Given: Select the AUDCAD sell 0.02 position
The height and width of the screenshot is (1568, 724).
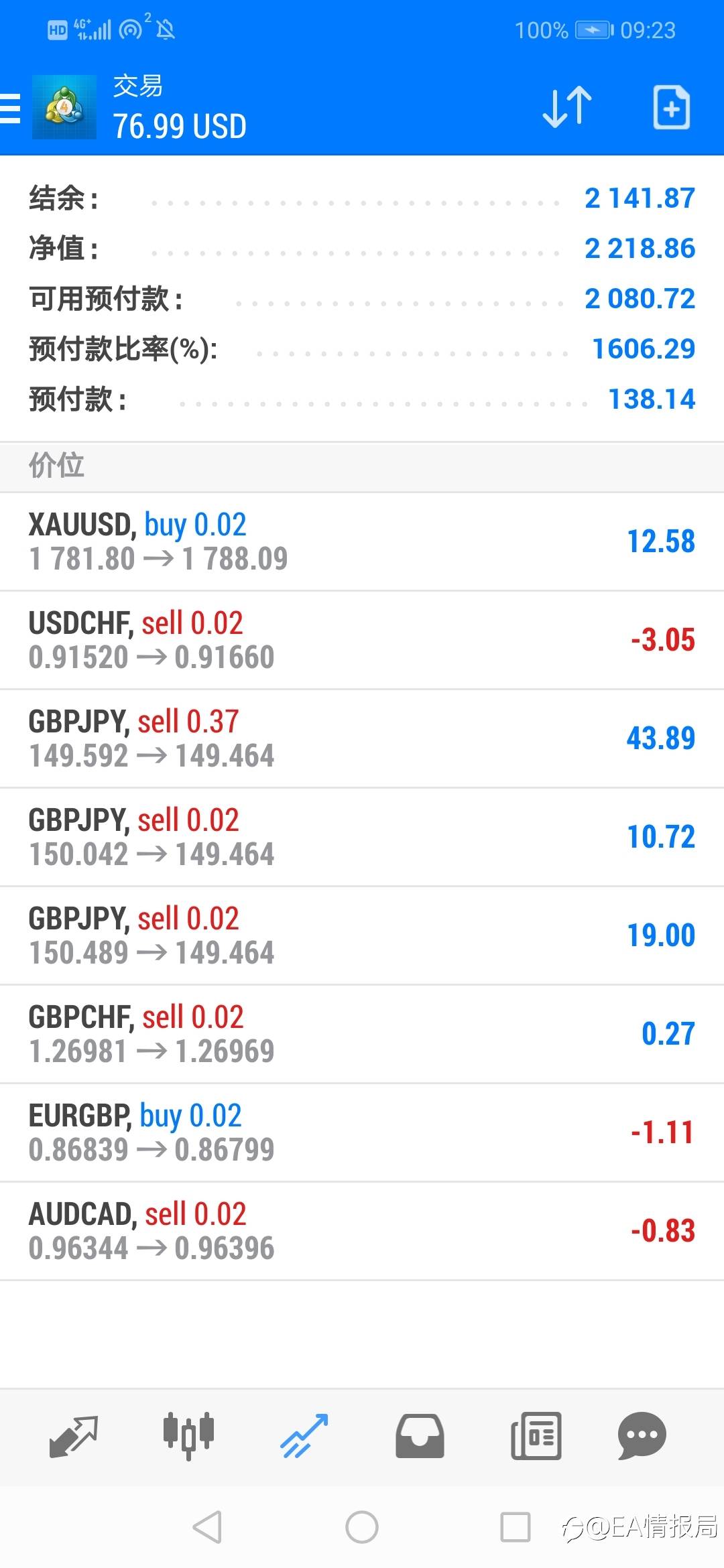Looking at the screenshot, I should point(362,1231).
